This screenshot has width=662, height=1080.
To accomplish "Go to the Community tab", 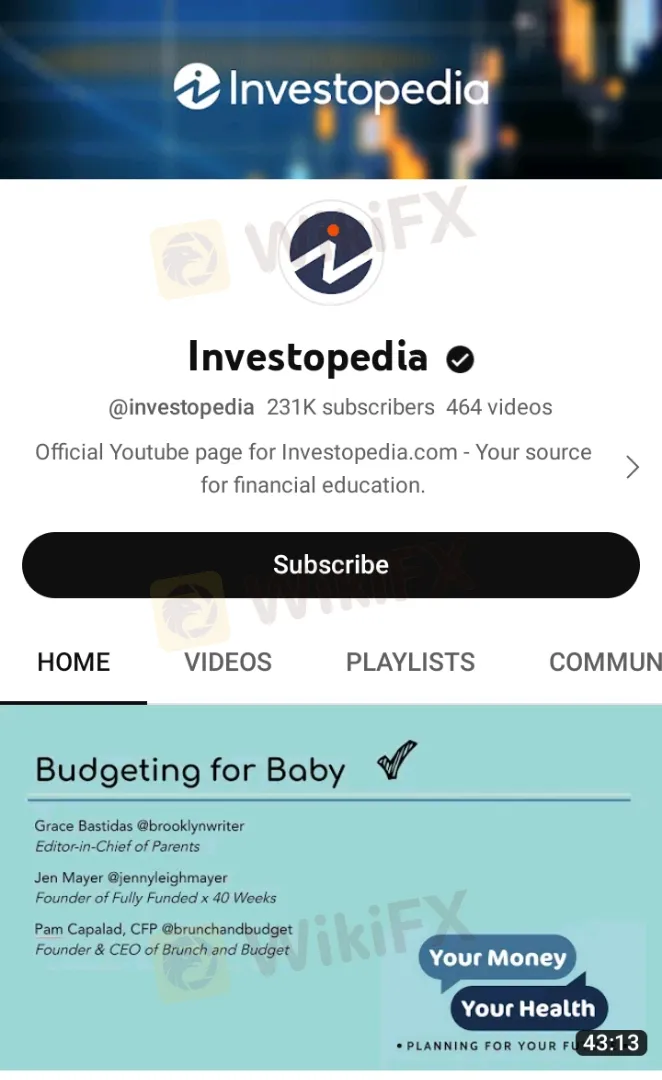I will pos(604,662).
